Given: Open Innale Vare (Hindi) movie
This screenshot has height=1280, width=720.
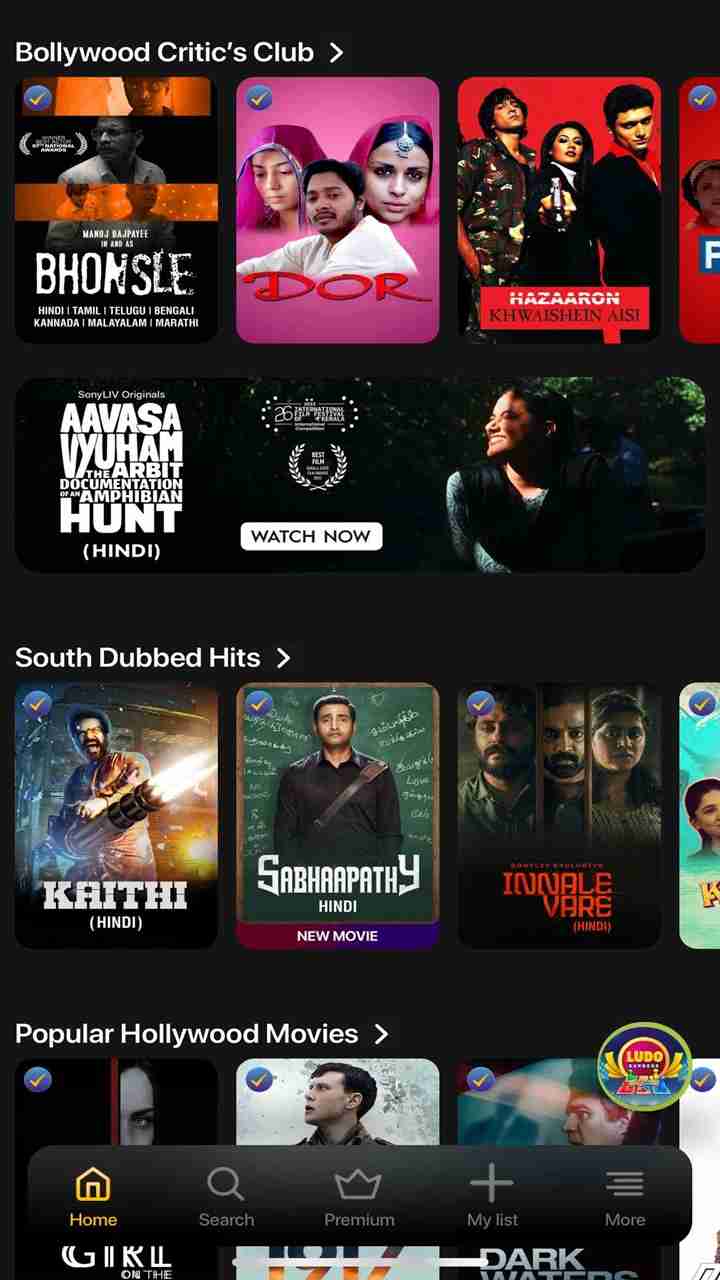Looking at the screenshot, I should point(559,815).
